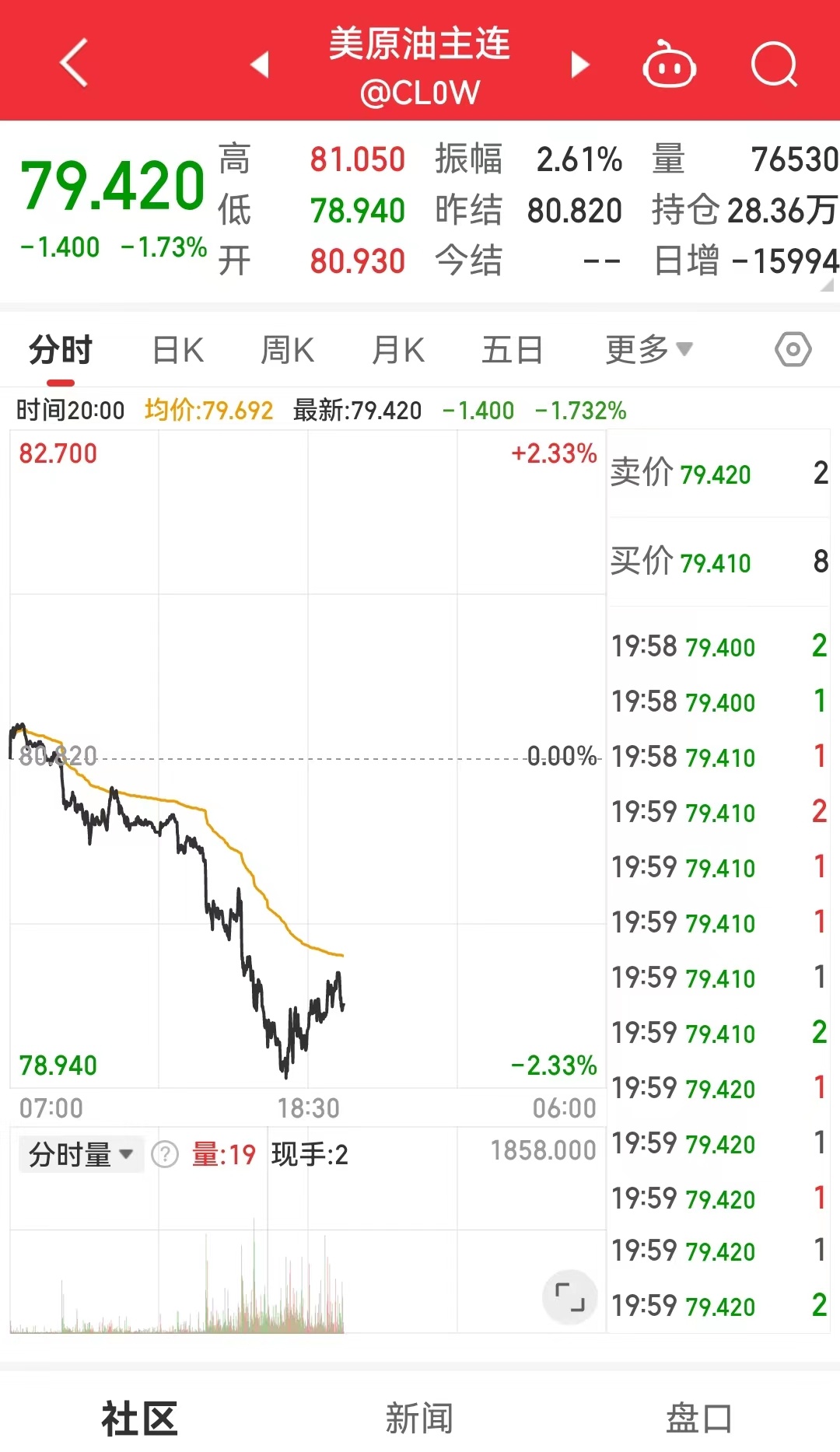Expand the quote details corner arrow
This screenshot has height=1452, width=840.
point(828,285)
